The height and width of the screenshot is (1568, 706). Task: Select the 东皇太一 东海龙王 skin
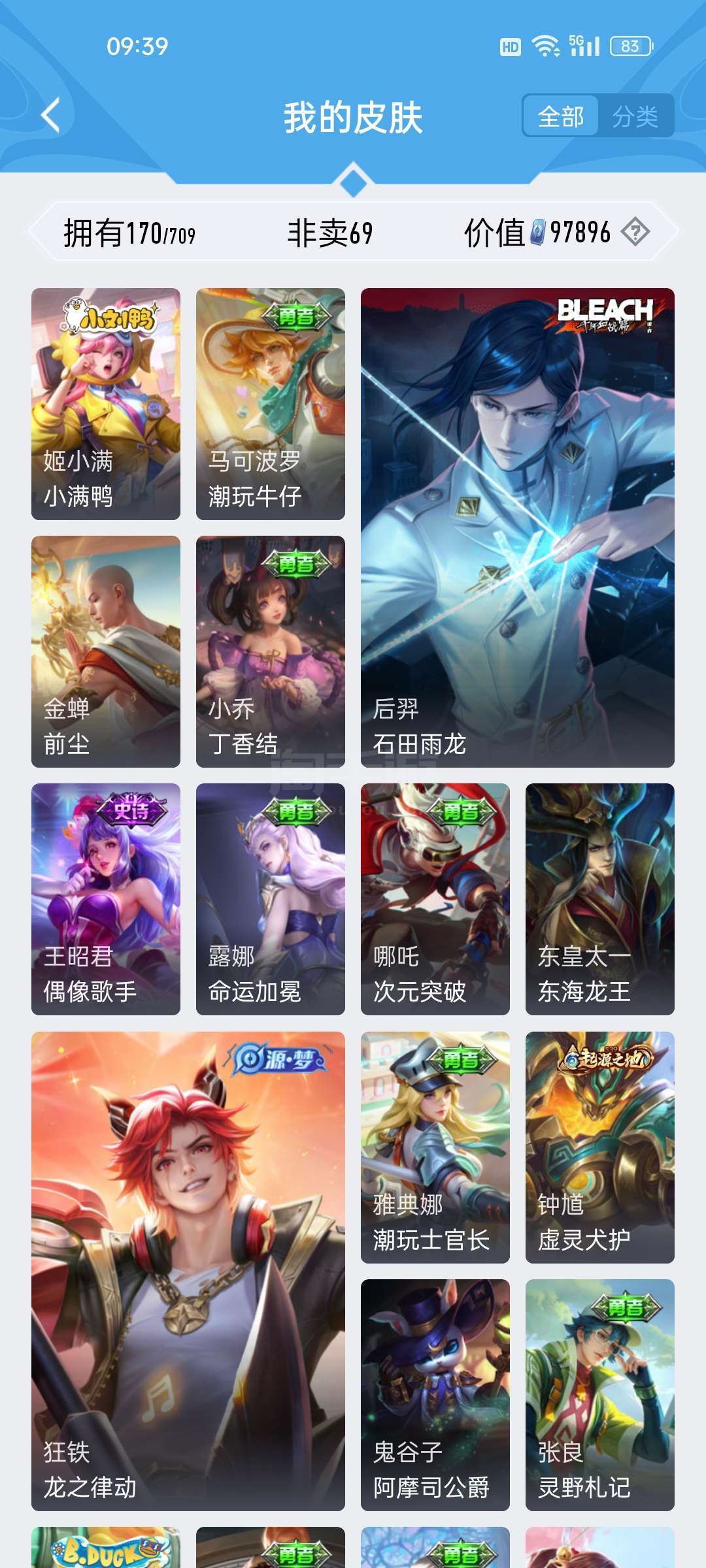[600, 899]
